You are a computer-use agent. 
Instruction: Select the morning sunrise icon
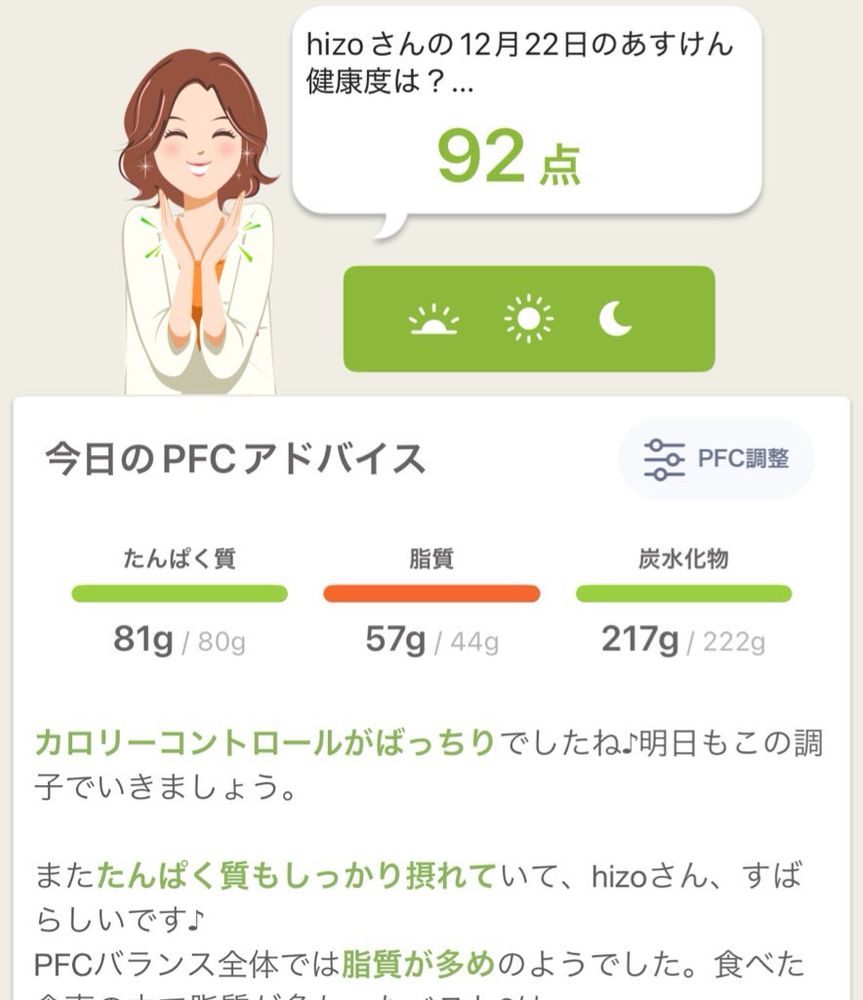[x=434, y=320]
